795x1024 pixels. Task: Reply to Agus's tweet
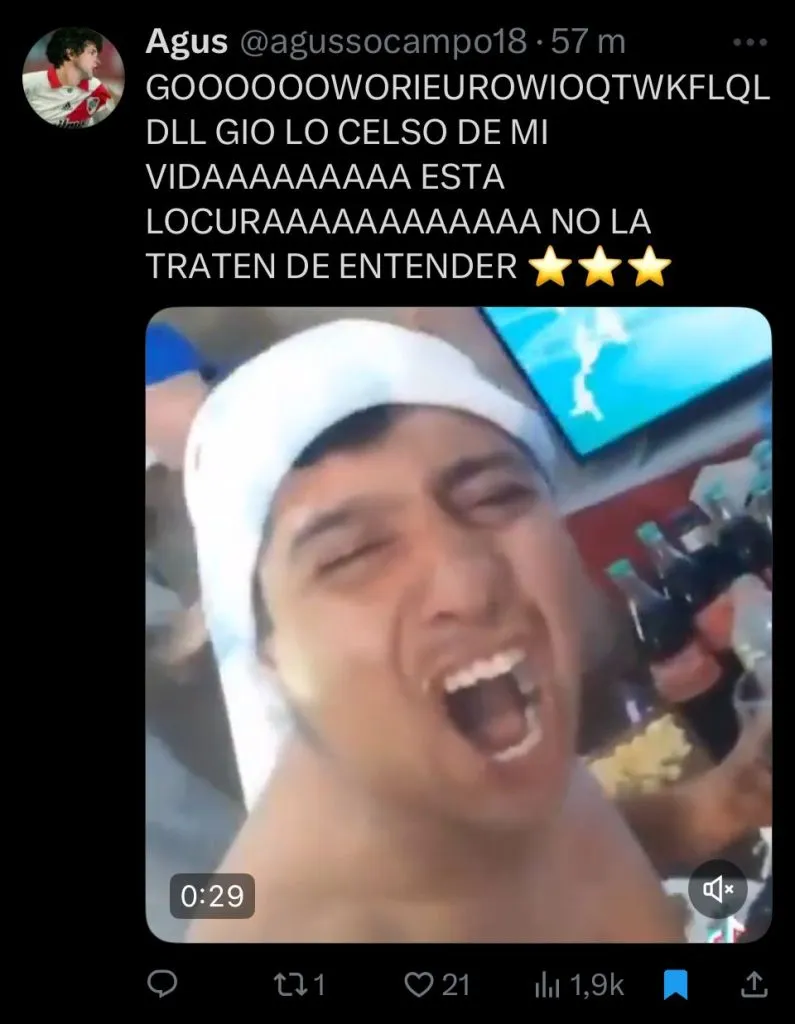(162, 985)
